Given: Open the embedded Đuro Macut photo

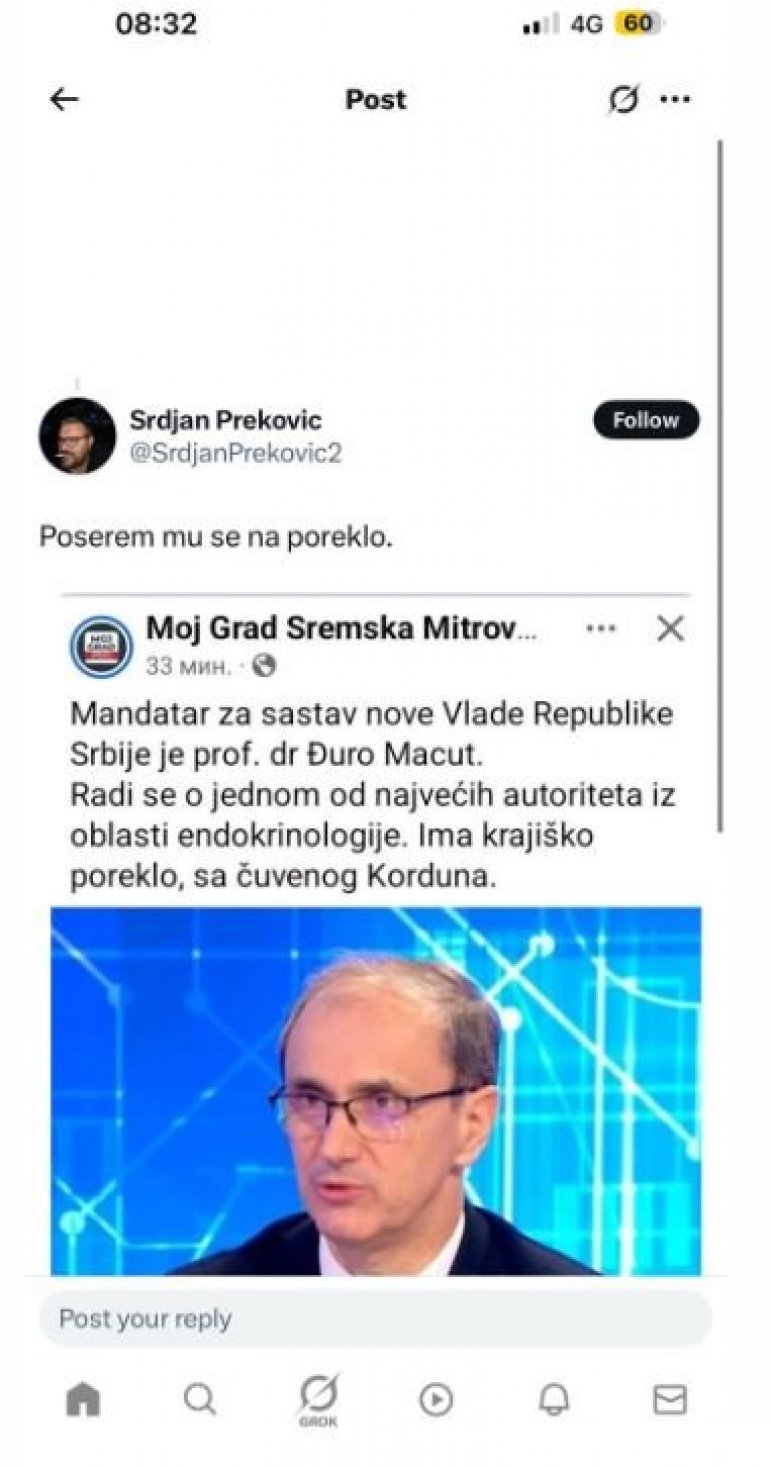Looking at the screenshot, I should (x=376, y=1091).
